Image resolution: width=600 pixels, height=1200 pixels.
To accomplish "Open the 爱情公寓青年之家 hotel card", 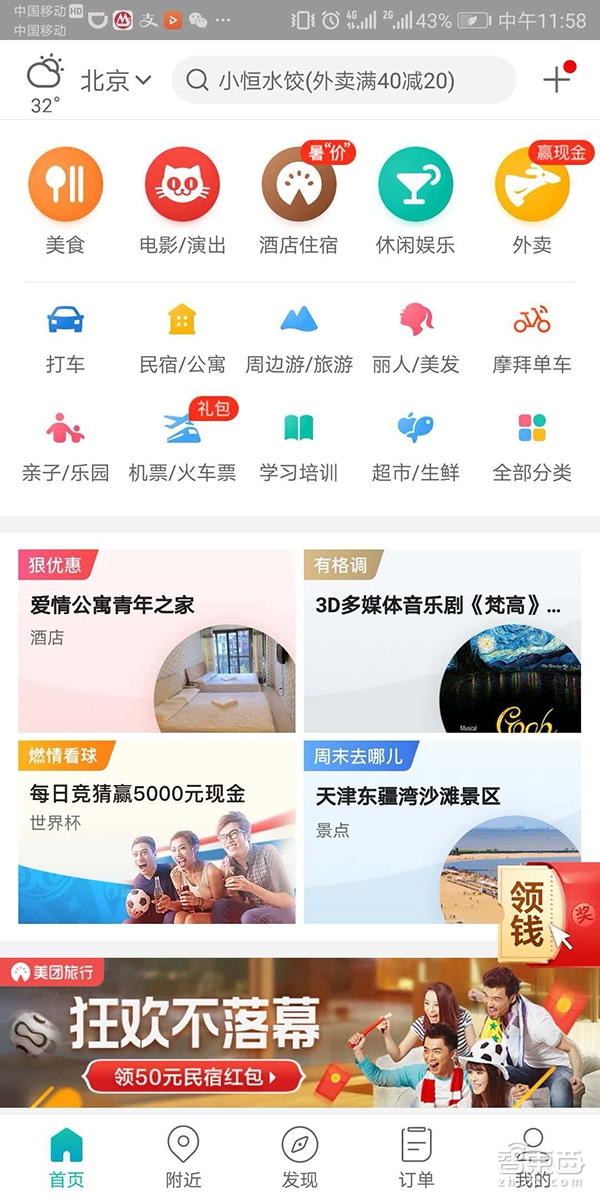I will (x=157, y=641).
